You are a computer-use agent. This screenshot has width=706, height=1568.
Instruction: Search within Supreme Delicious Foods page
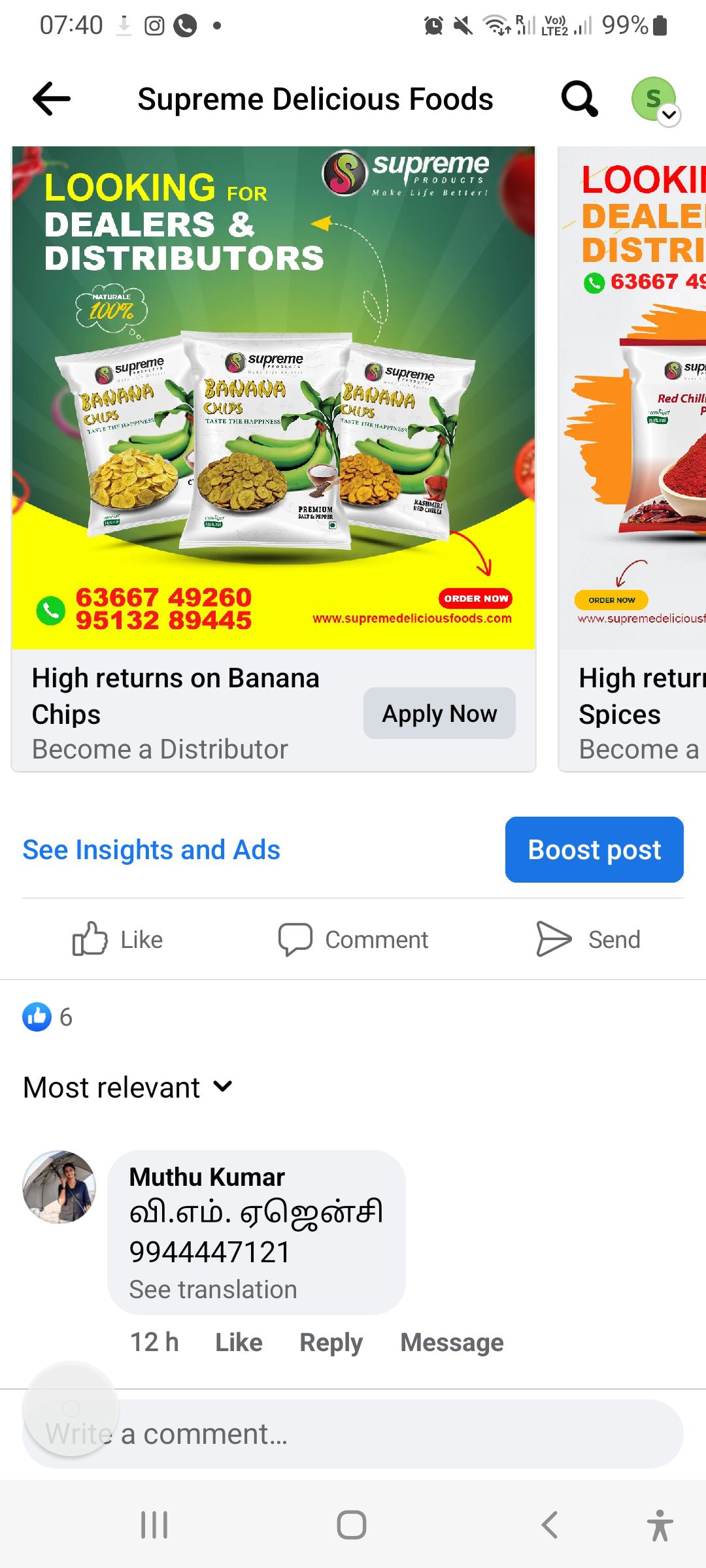(579, 99)
